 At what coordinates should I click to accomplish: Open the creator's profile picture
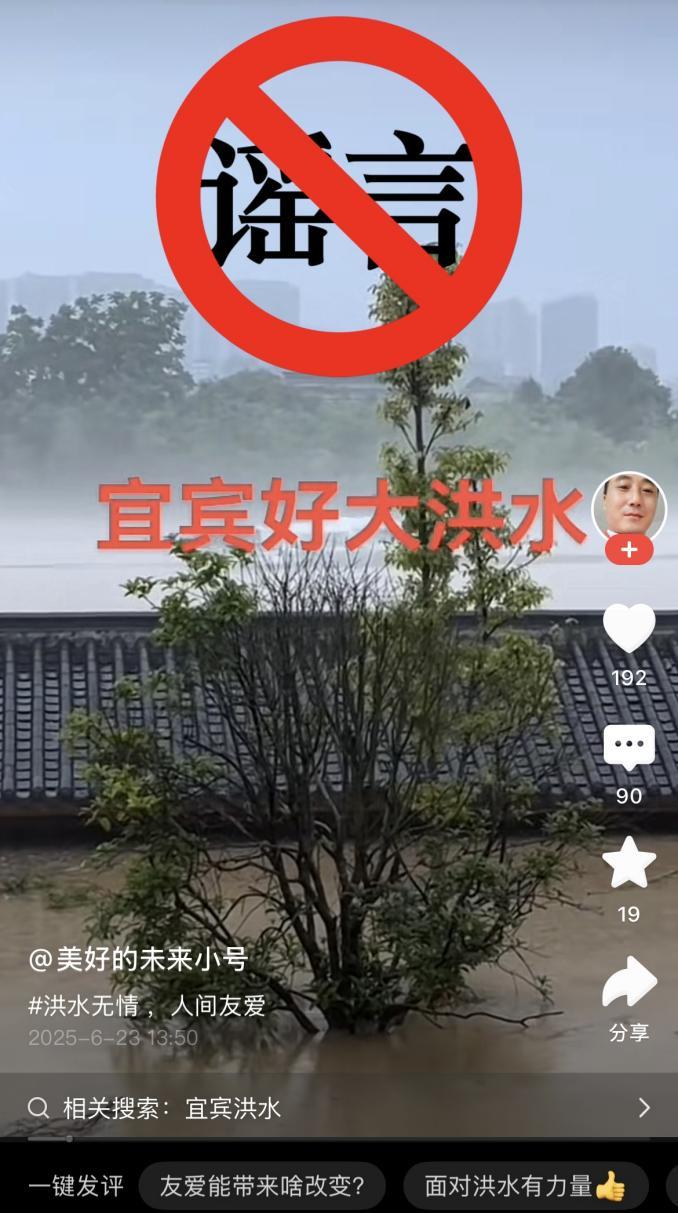point(629,506)
